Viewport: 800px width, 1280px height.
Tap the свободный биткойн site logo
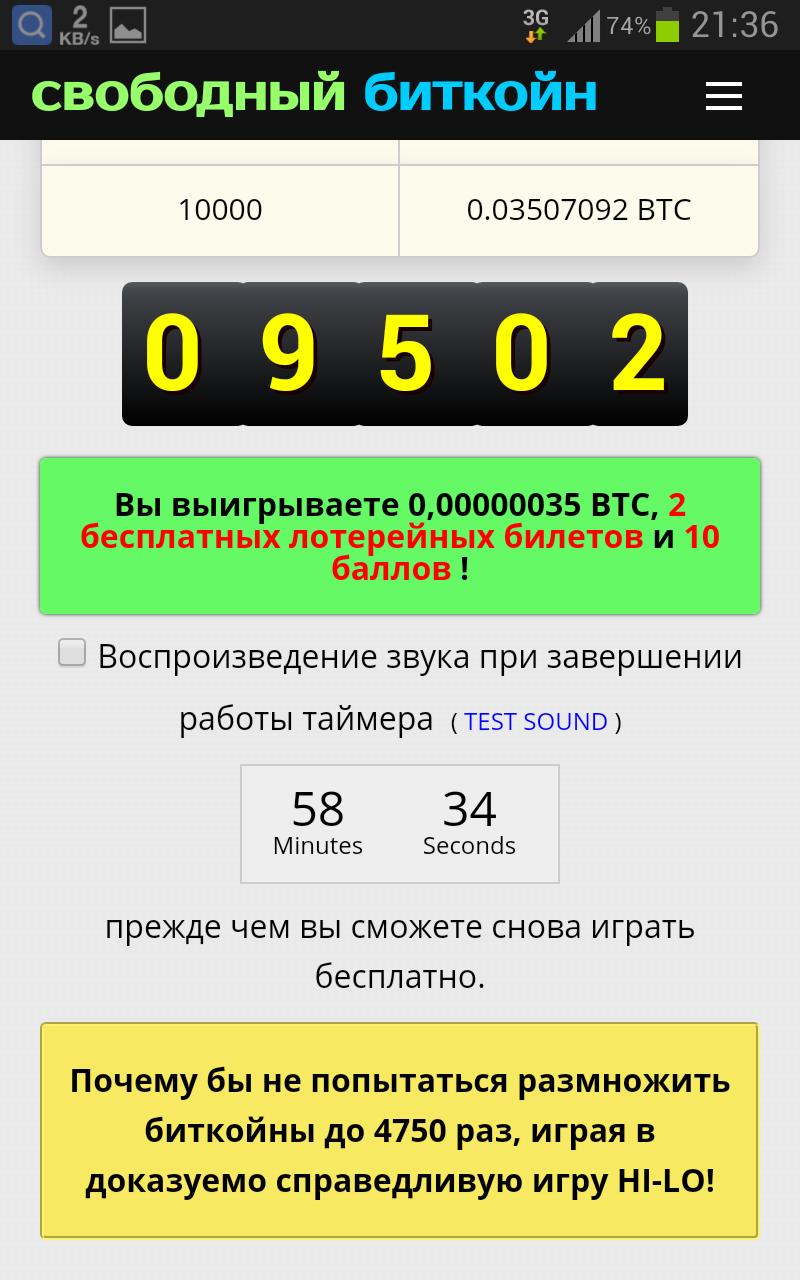(x=314, y=94)
